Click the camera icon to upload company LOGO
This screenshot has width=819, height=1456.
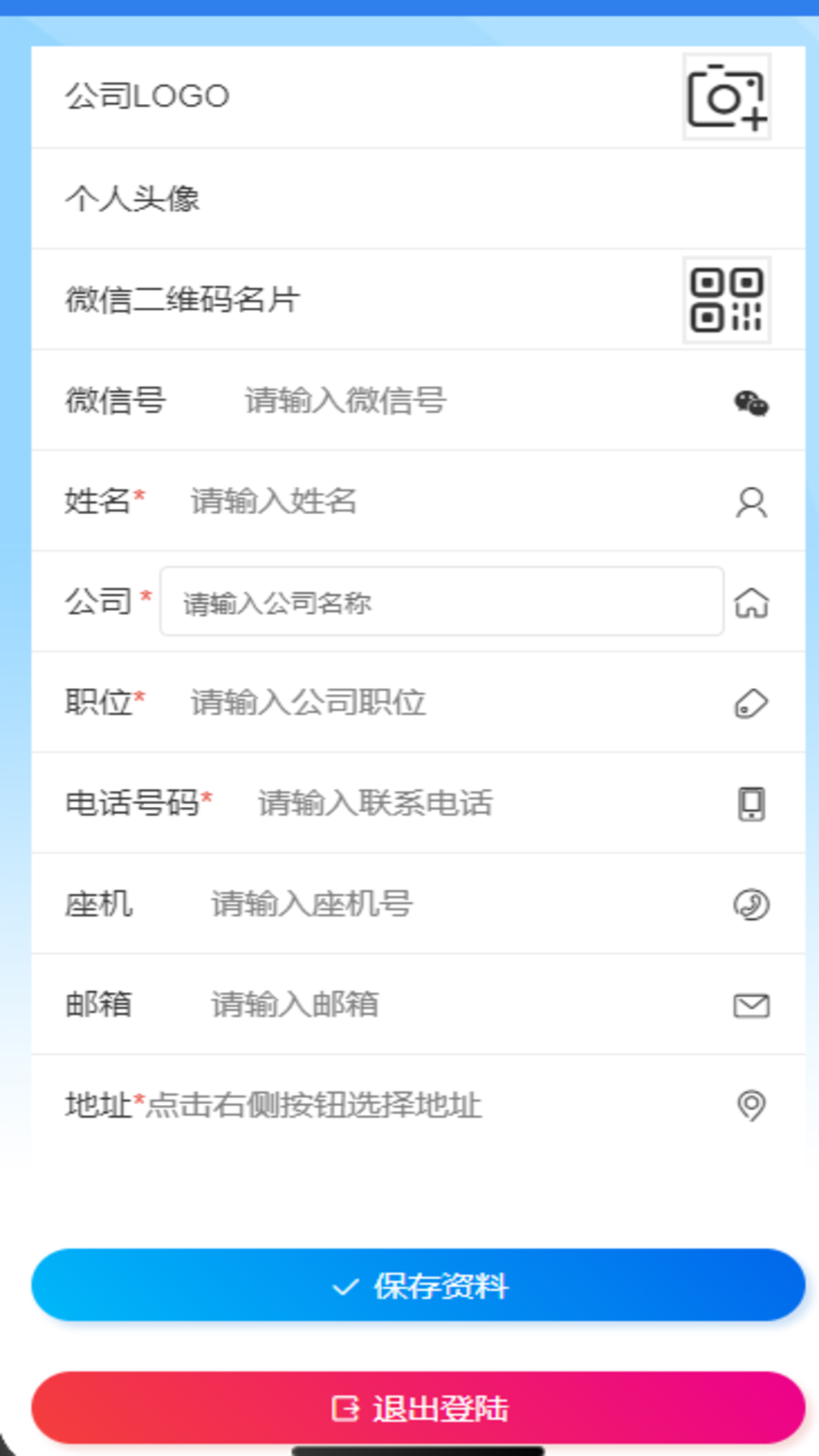point(726,97)
